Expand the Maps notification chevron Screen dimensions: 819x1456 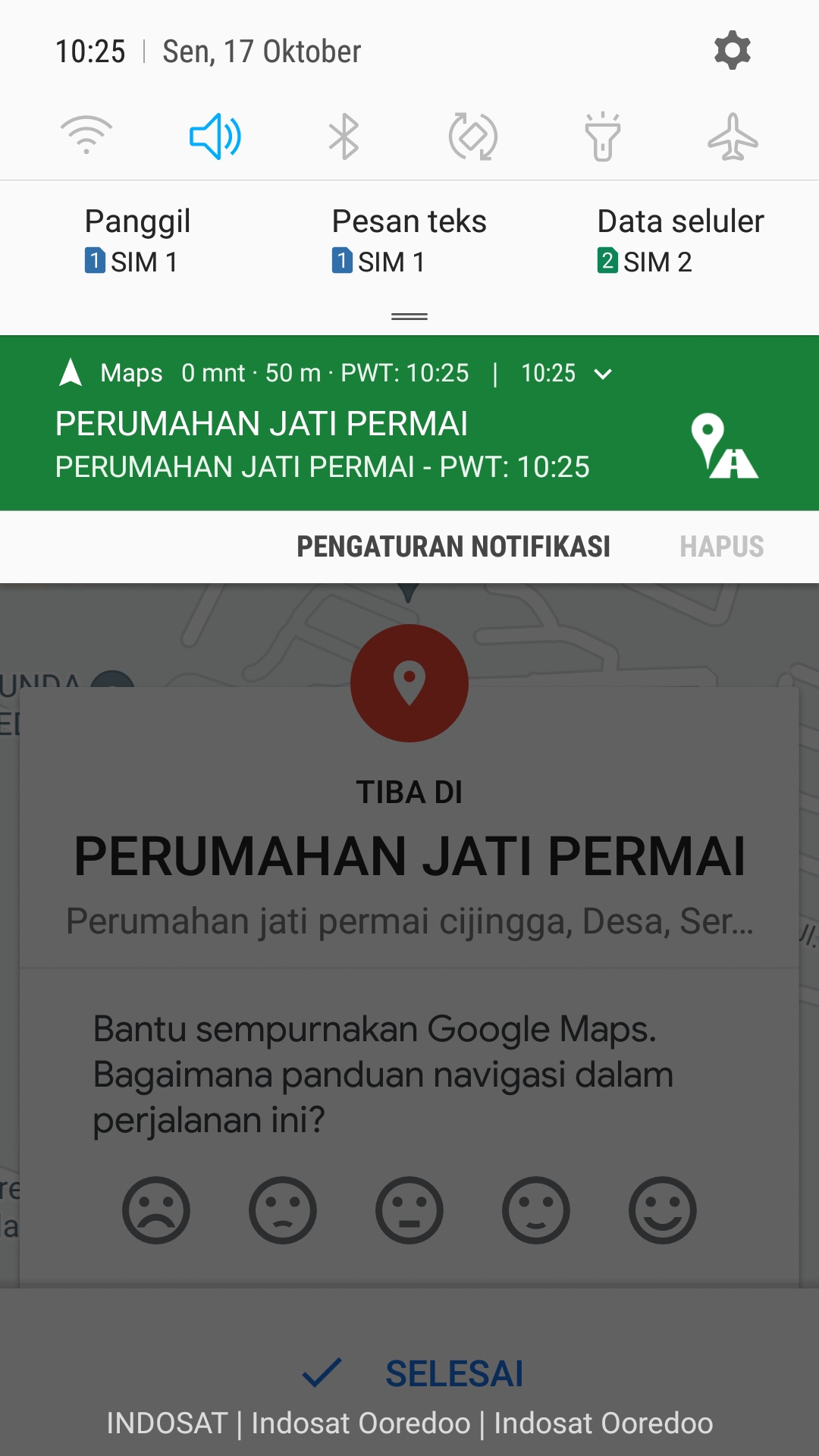603,374
